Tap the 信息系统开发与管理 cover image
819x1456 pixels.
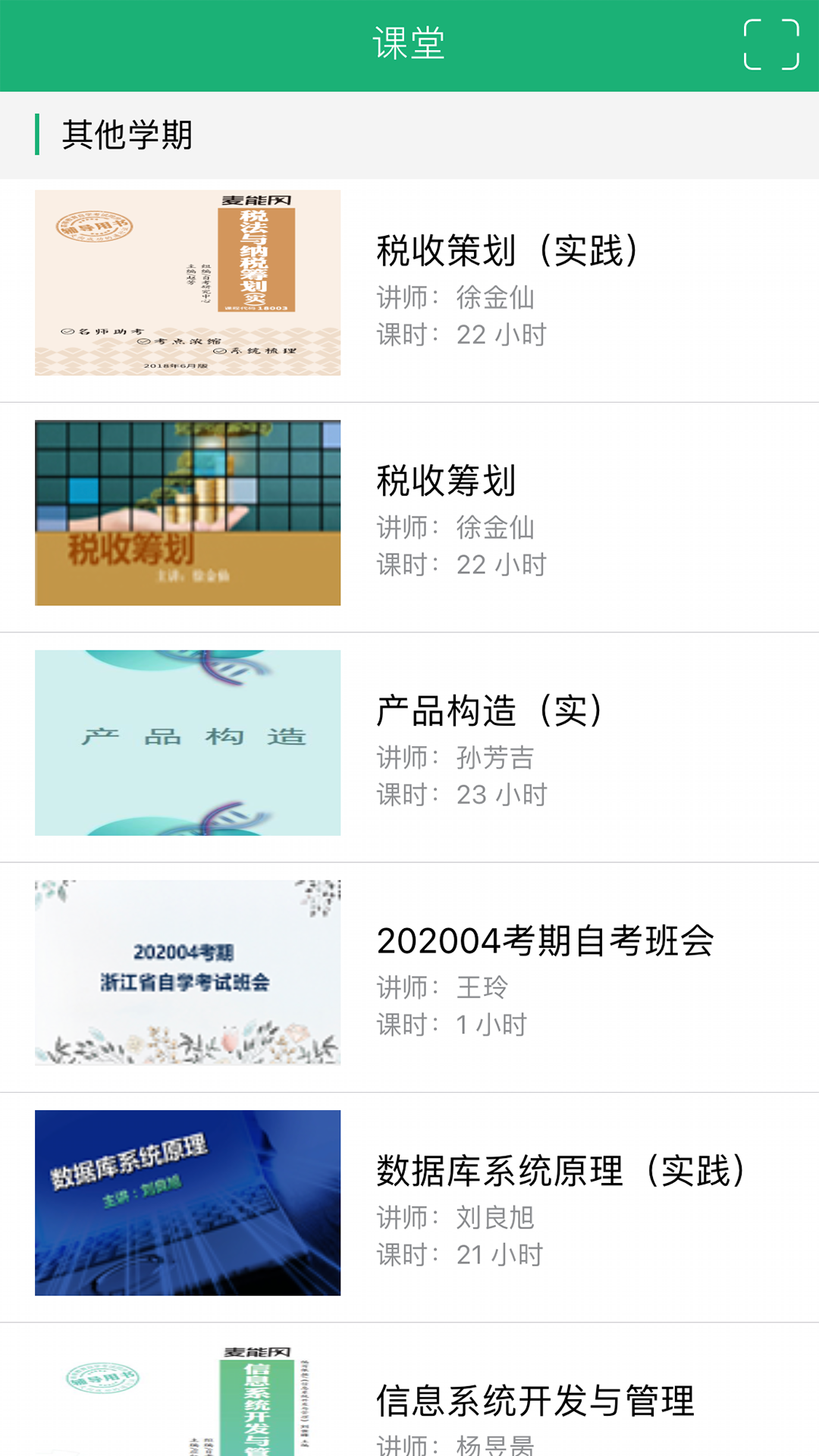[x=187, y=1410]
